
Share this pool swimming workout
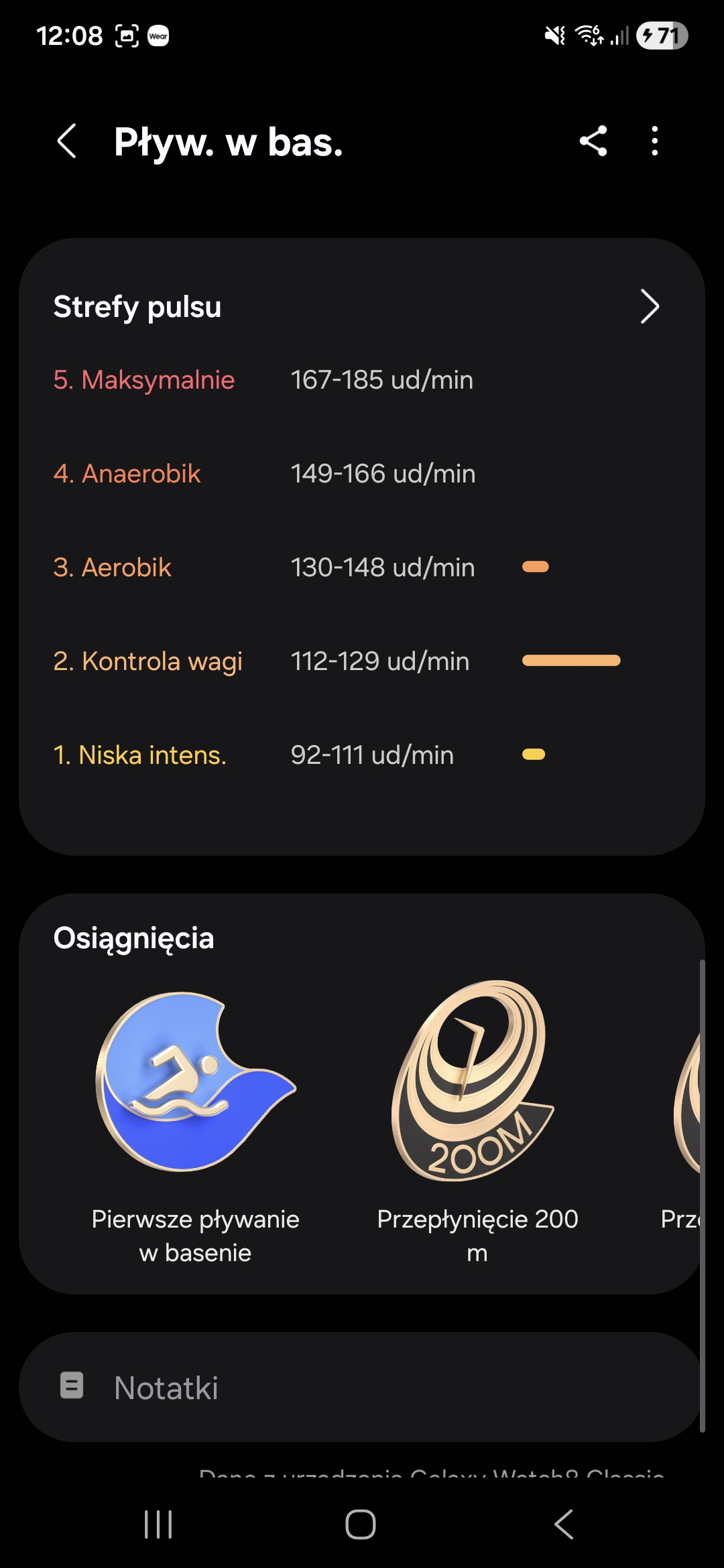(x=593, y=141)
